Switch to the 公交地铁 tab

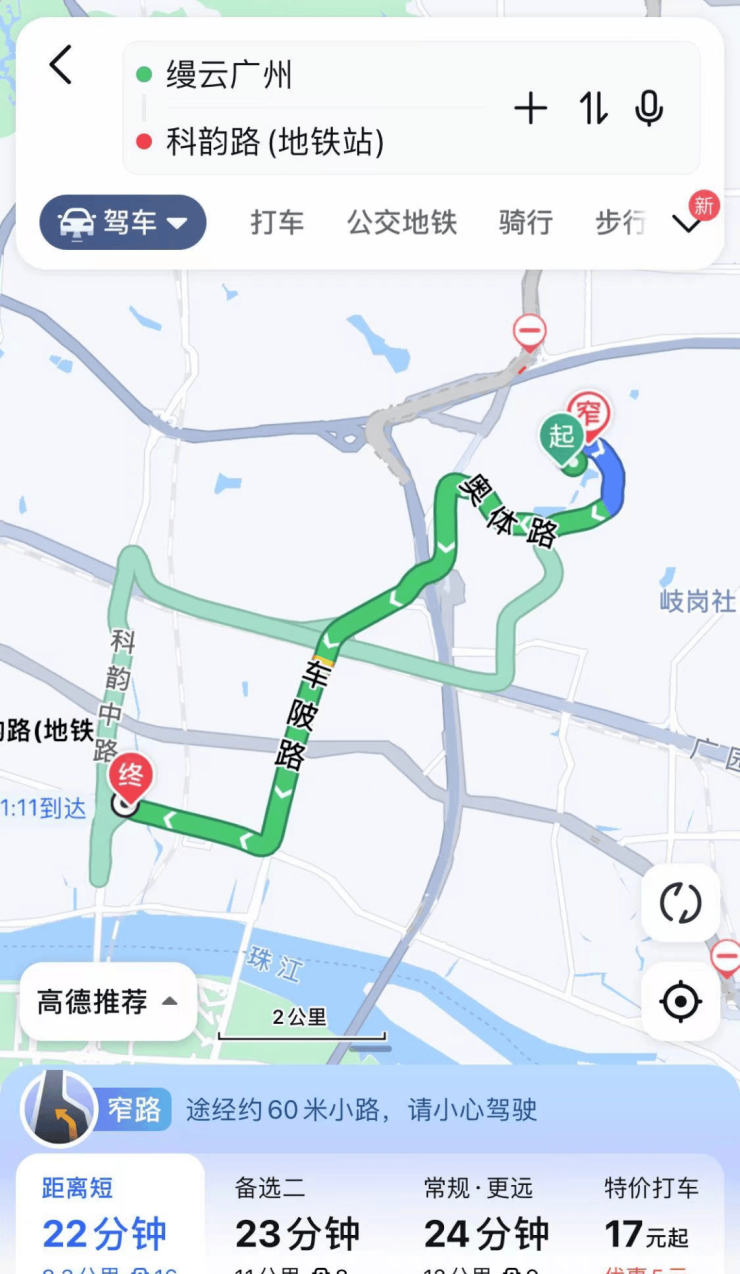pos(402,222)
